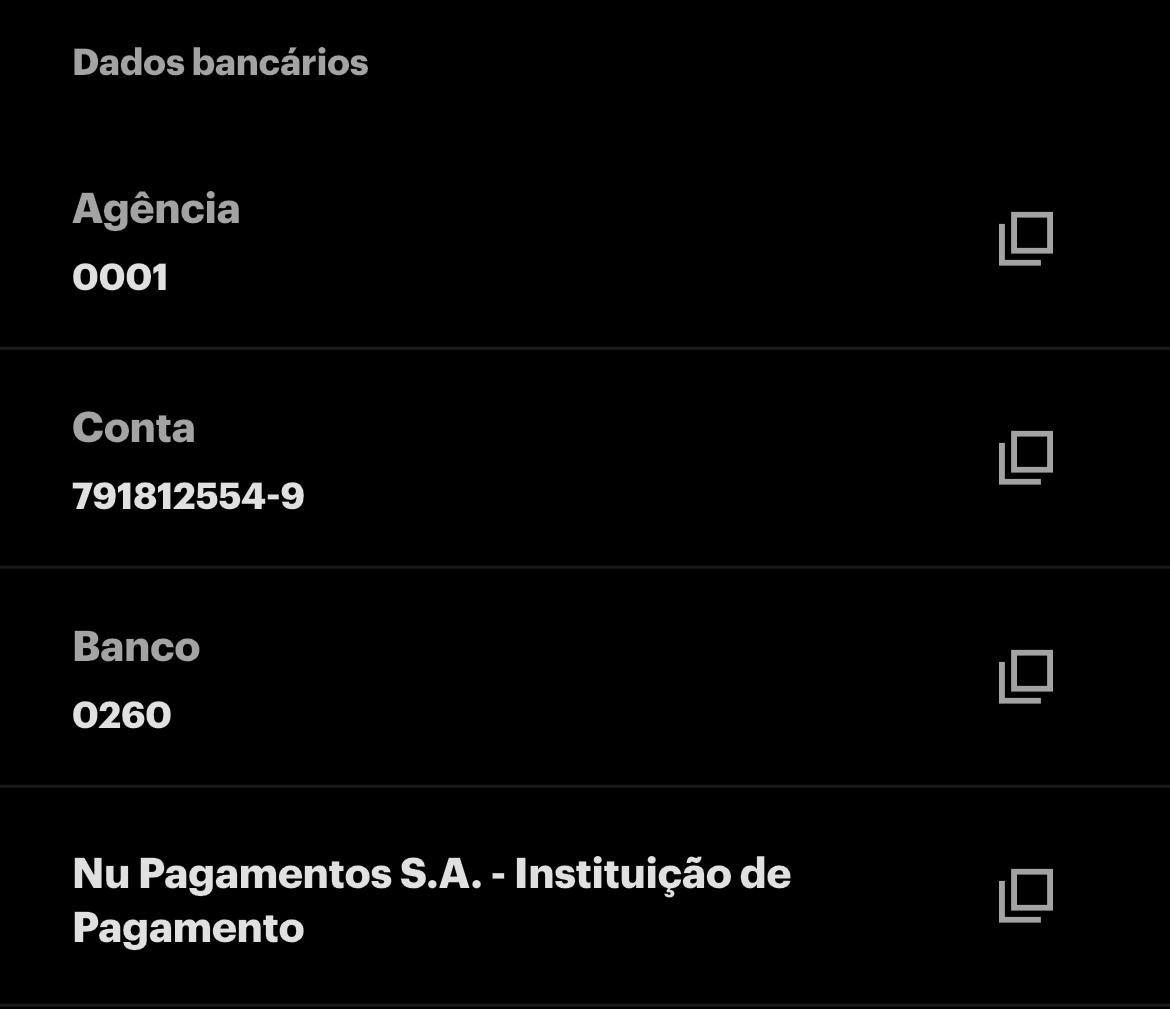Copy the Agência number 0001
The height and width of the screenshot is (1009, 1170).
coord(1026,239)
